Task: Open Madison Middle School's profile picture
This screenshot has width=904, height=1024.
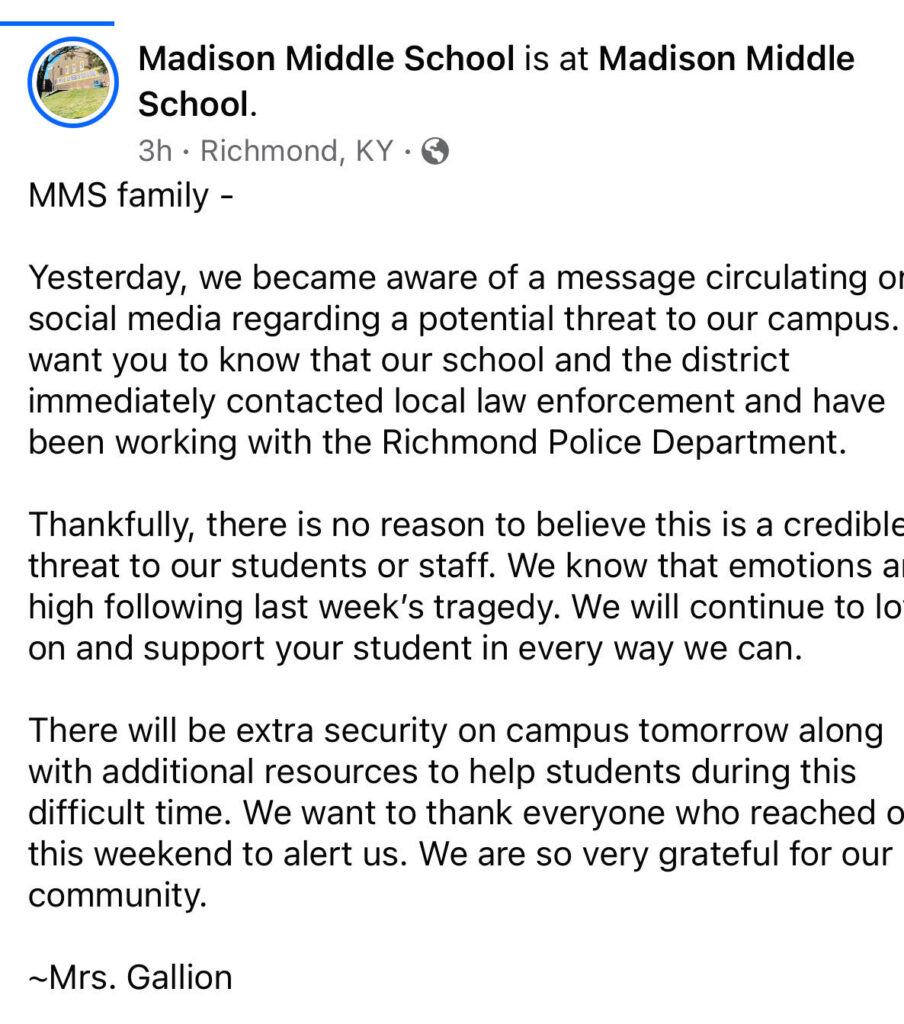Action: [73, 82]
